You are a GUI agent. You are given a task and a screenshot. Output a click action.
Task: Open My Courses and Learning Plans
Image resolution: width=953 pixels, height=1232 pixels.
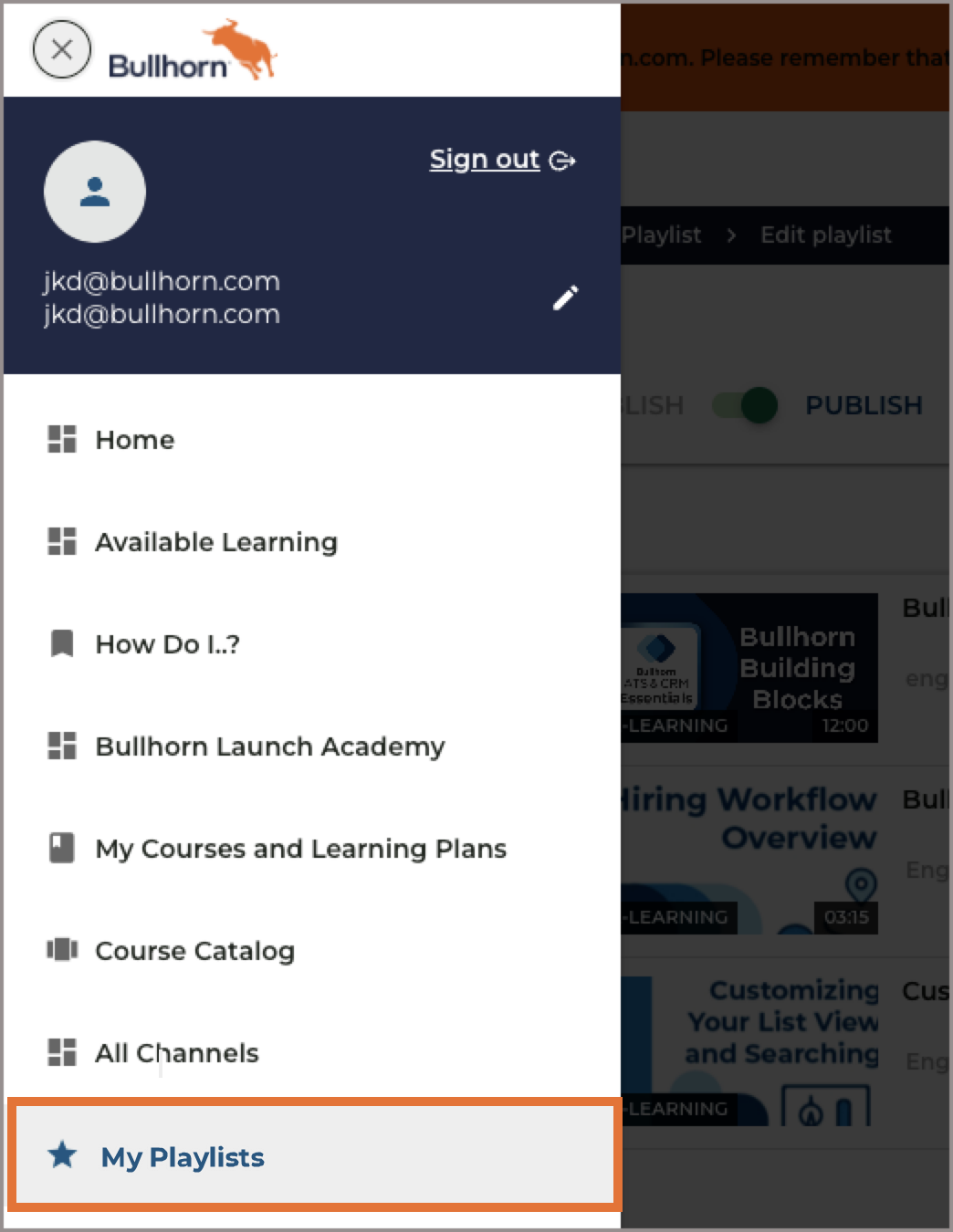(312, 849)
